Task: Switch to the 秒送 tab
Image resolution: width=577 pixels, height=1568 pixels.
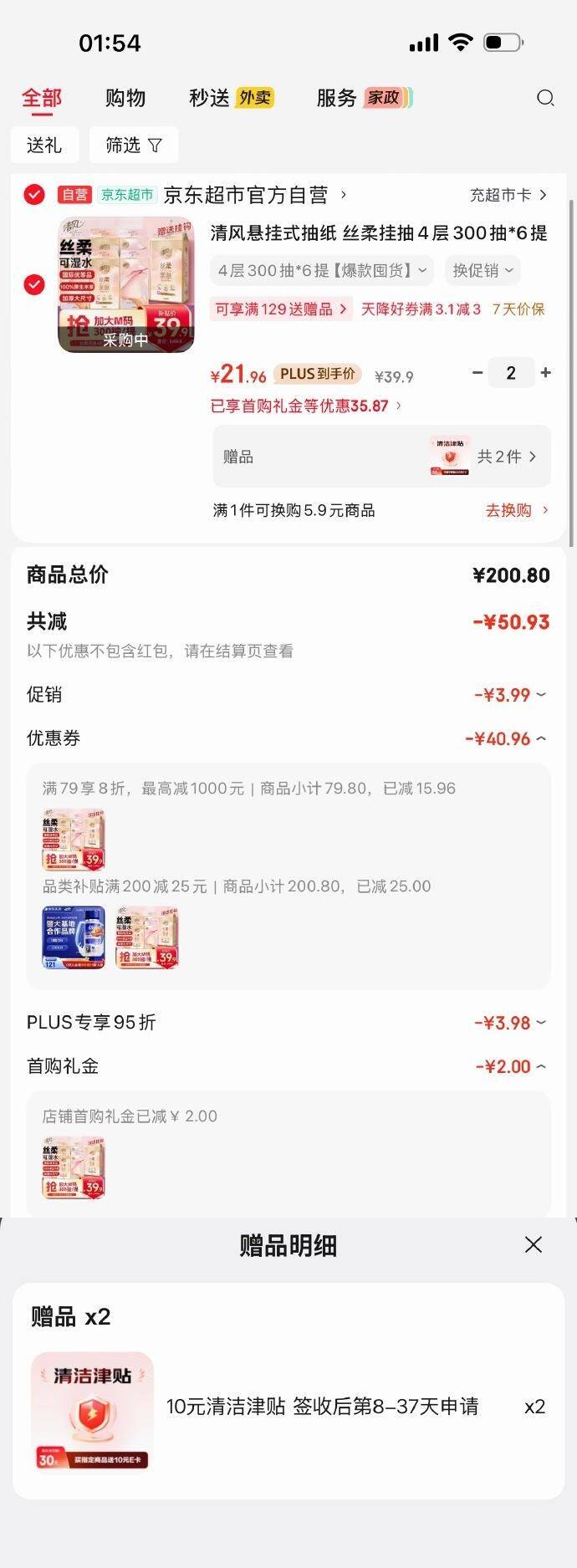Action: pos(210,99)
